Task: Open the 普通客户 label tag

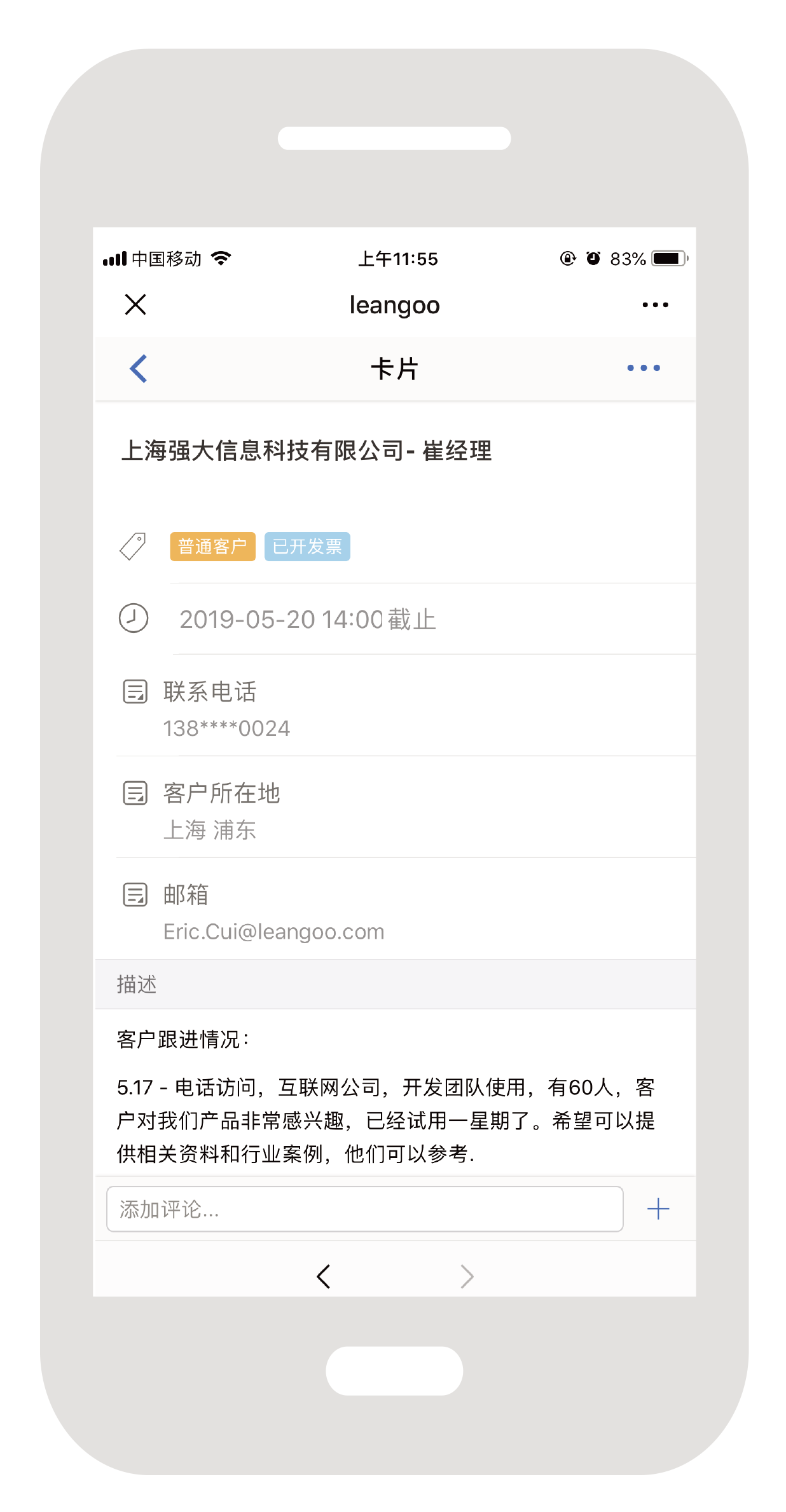Action: click(x=212, y=547)
